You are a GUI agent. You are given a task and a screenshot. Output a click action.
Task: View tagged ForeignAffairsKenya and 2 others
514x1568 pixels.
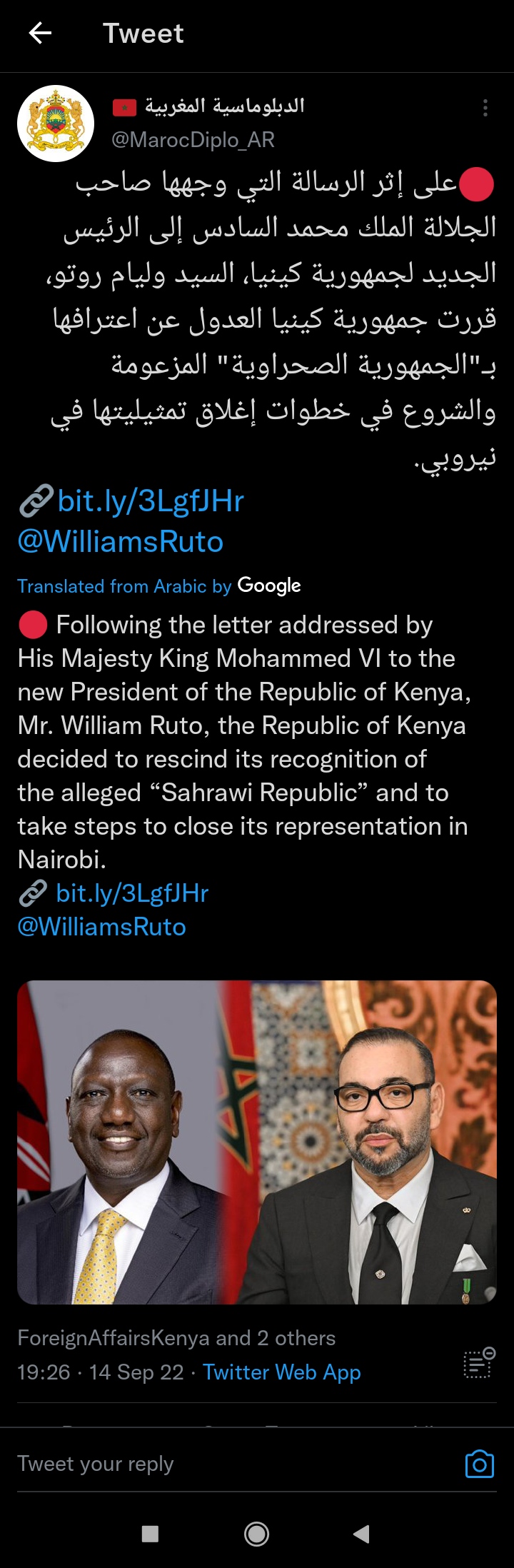click(176, 1338)
